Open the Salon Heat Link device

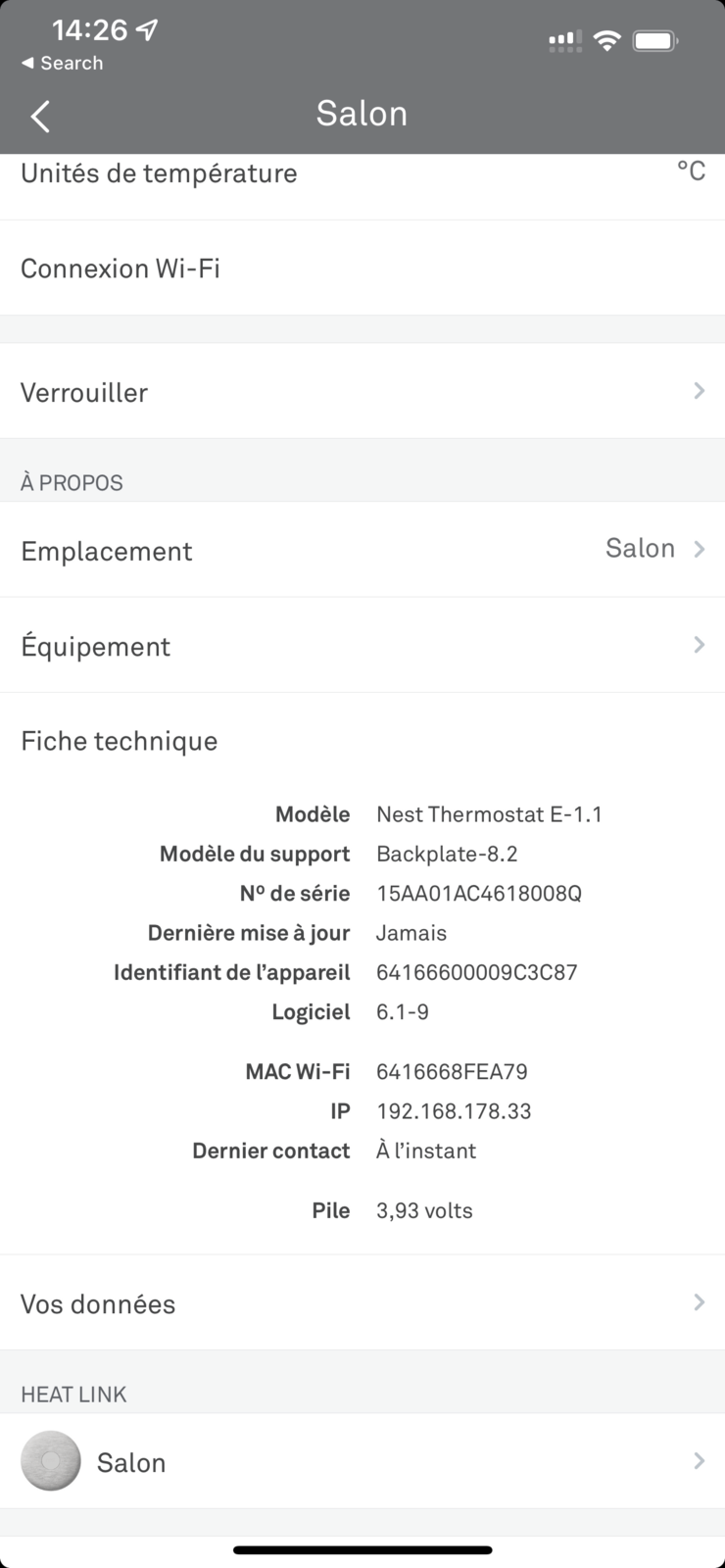coord(362,1461)
